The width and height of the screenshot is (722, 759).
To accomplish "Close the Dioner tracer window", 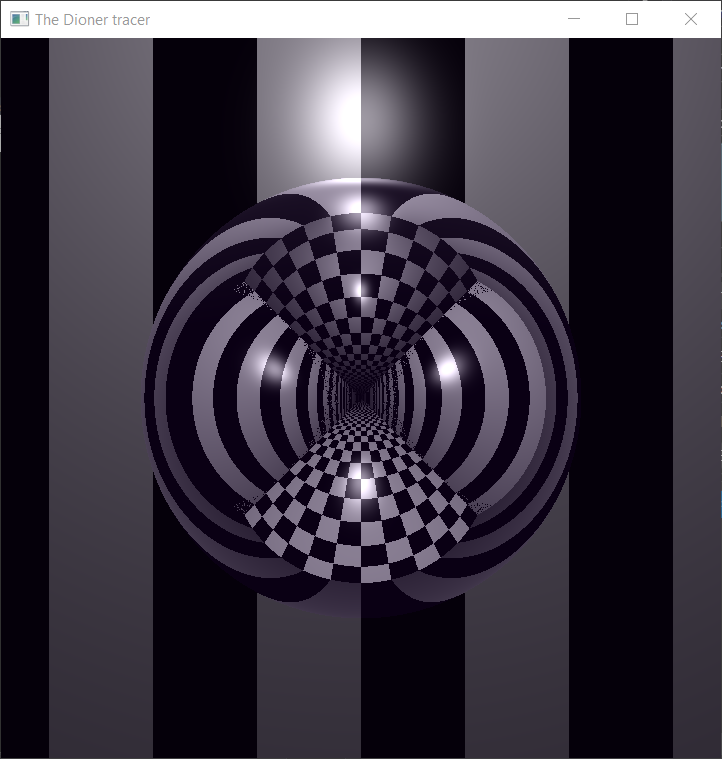I will pyautogui.click(x=690, y=19).
